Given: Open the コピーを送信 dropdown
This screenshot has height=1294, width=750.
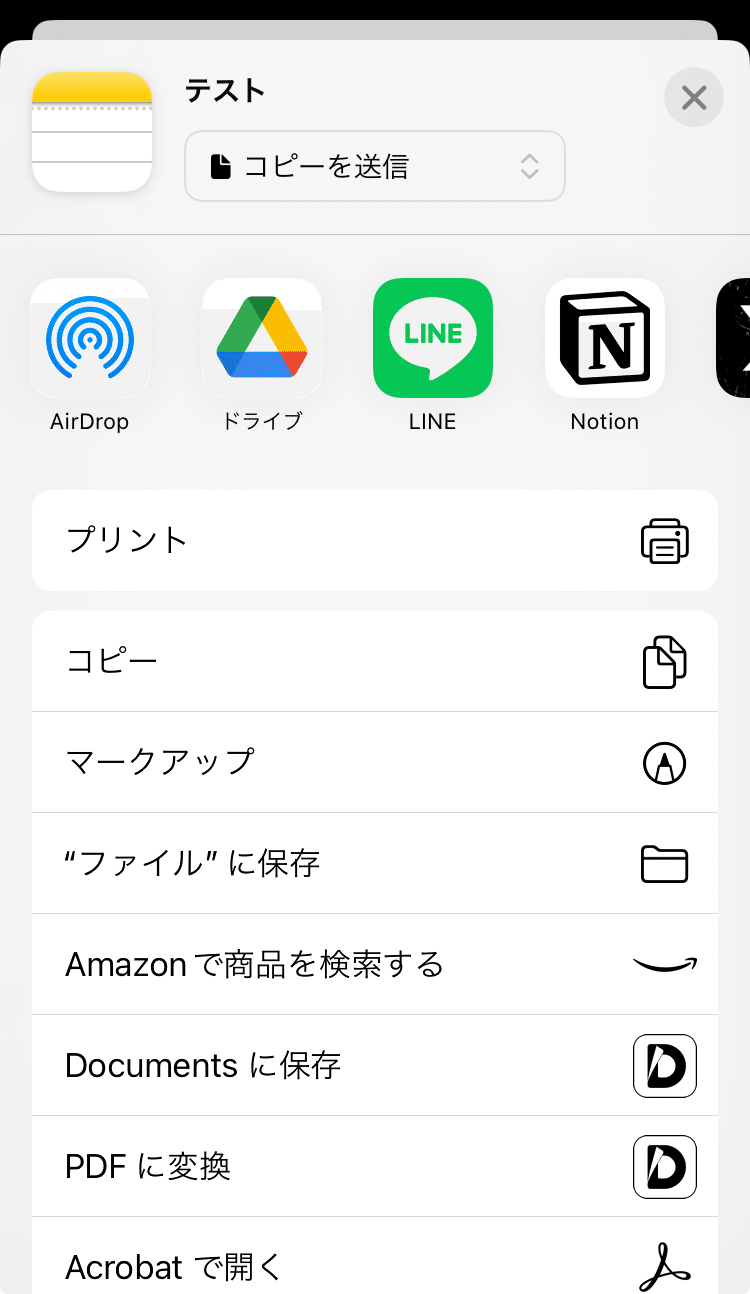Looking at the screenshot, I should (x=375, y=166).
